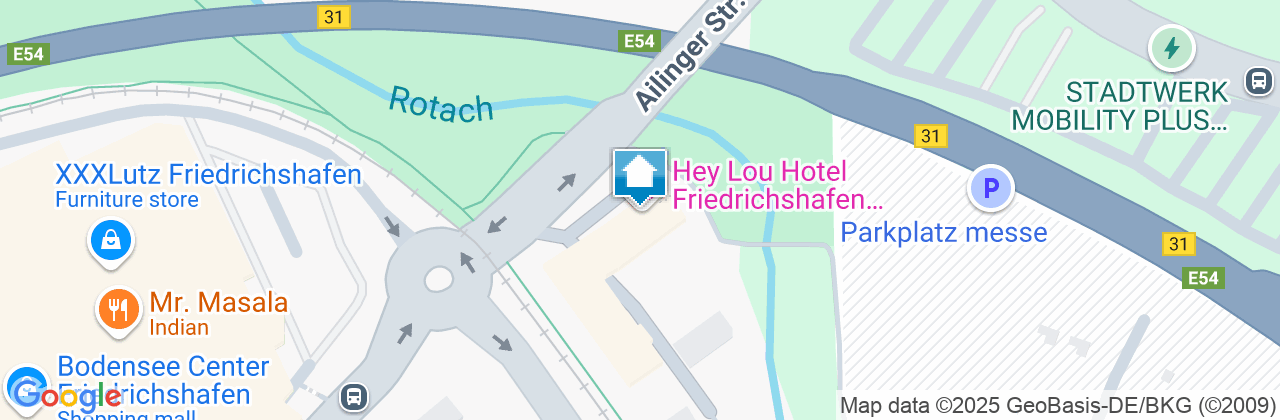The height and width of the screenshot is (420, 1280).
Task: Select the XXXLutz Friedrichshafen furniture store pin
Action: click(111, 240)
